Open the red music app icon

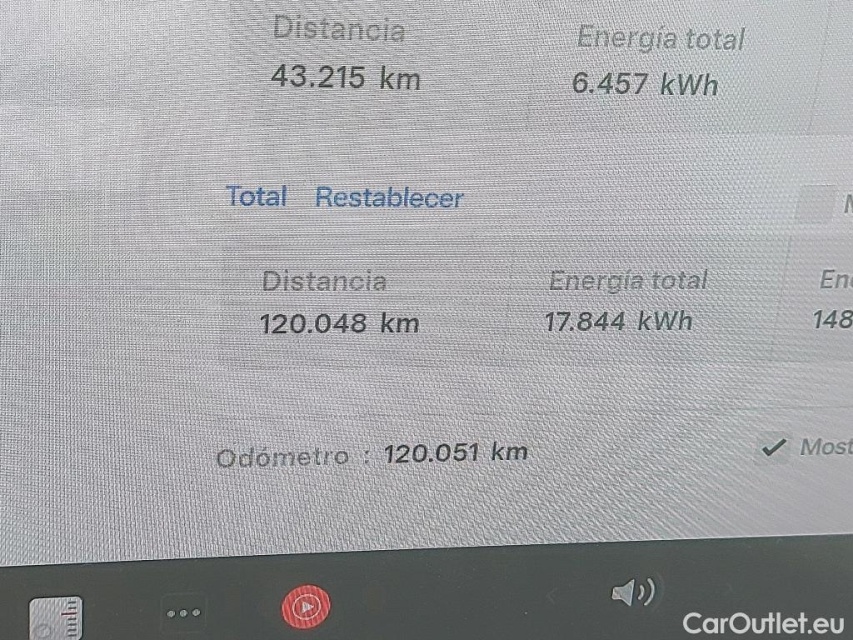tap(306, 606)
